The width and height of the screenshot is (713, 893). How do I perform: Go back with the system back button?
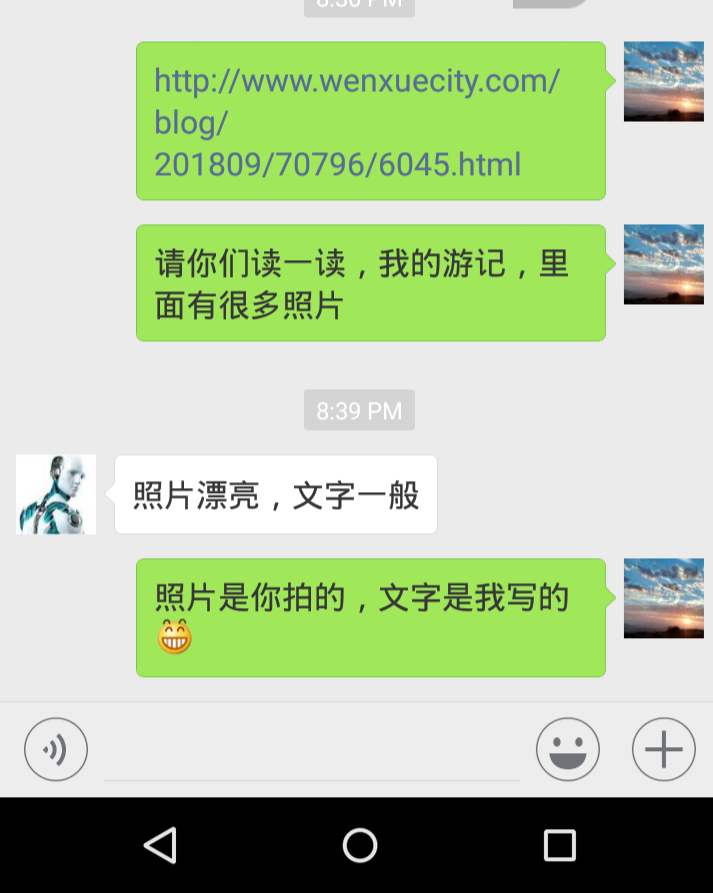160,845
